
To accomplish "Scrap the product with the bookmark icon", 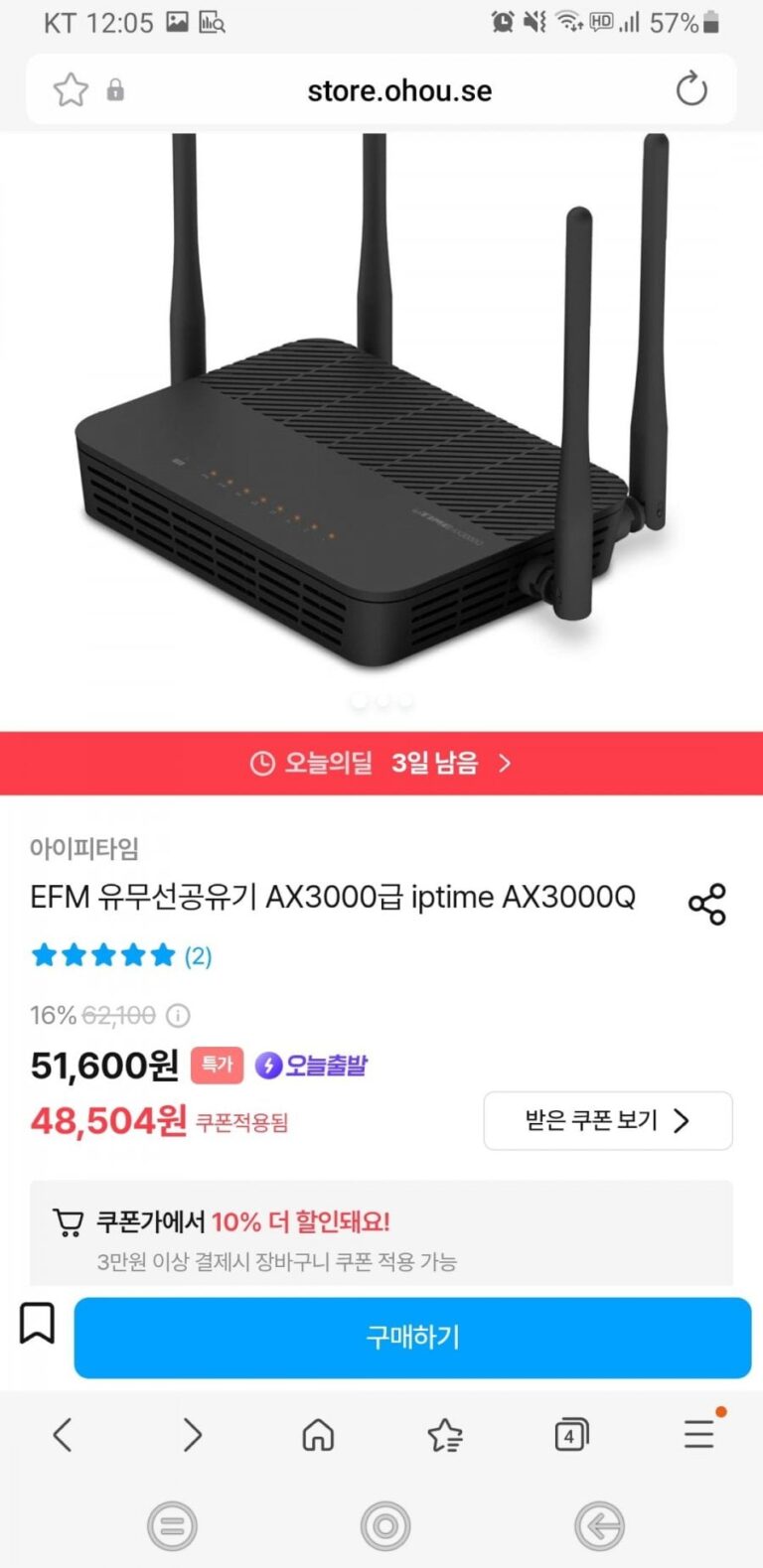I will 38,1324.
